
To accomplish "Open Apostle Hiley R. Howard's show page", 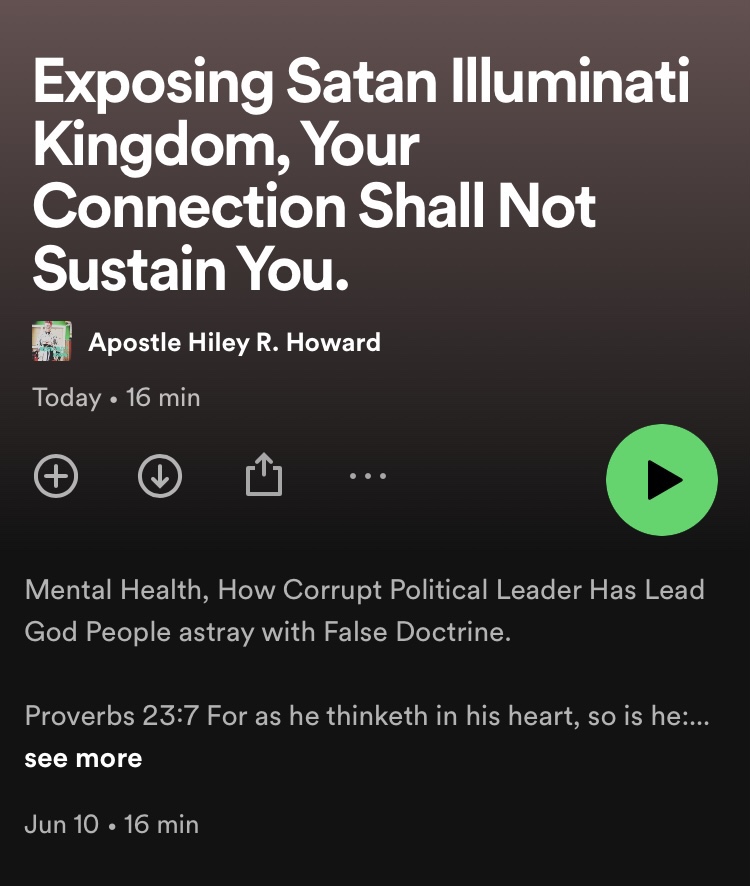I will 234,342.
